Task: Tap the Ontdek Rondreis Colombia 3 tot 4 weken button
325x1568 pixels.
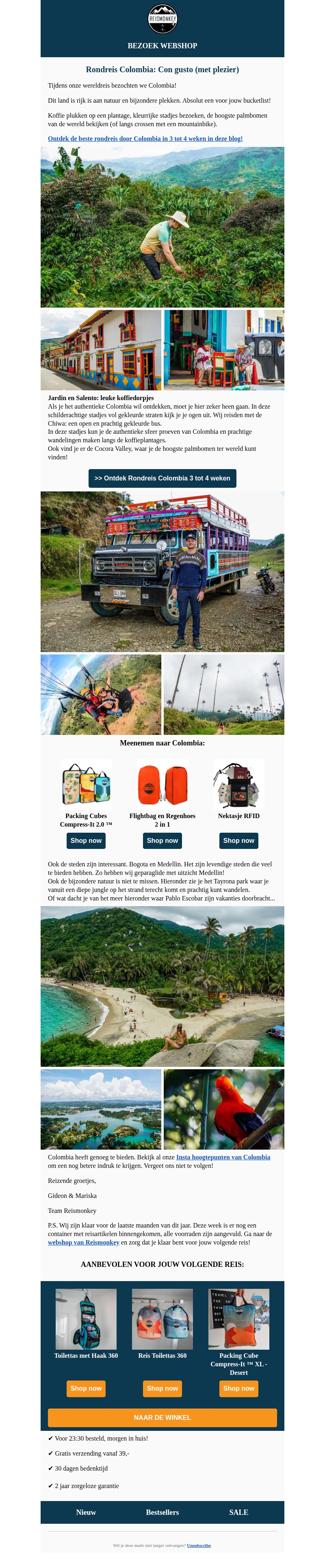Action: click(162, 478)
